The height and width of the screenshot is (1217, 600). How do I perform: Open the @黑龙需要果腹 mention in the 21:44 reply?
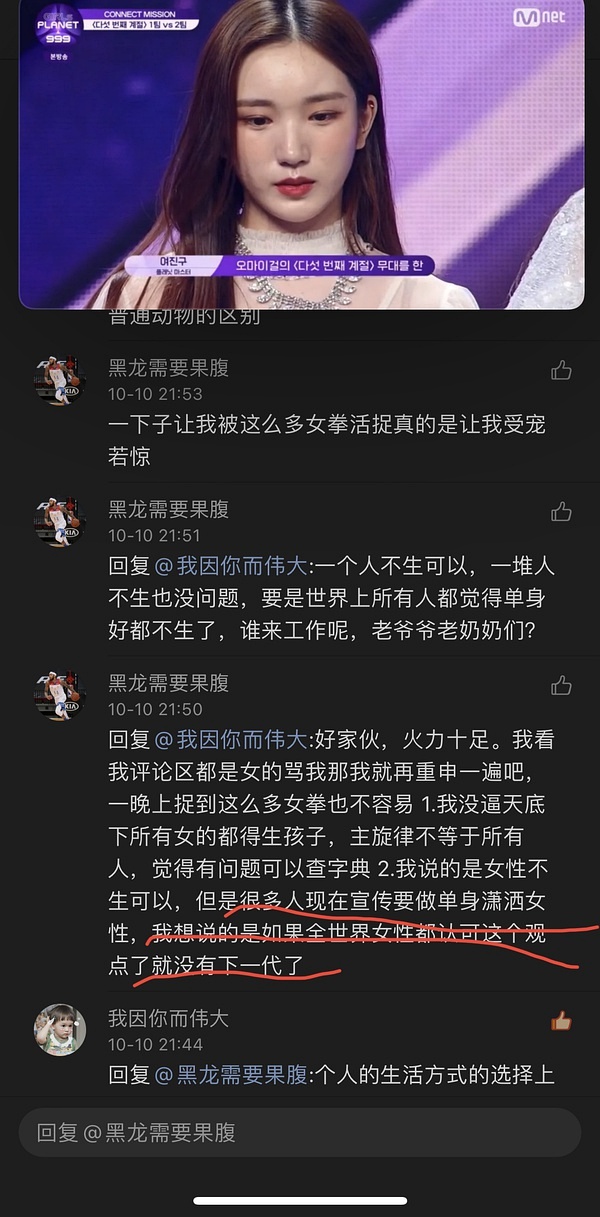[x=234, y=1076]
